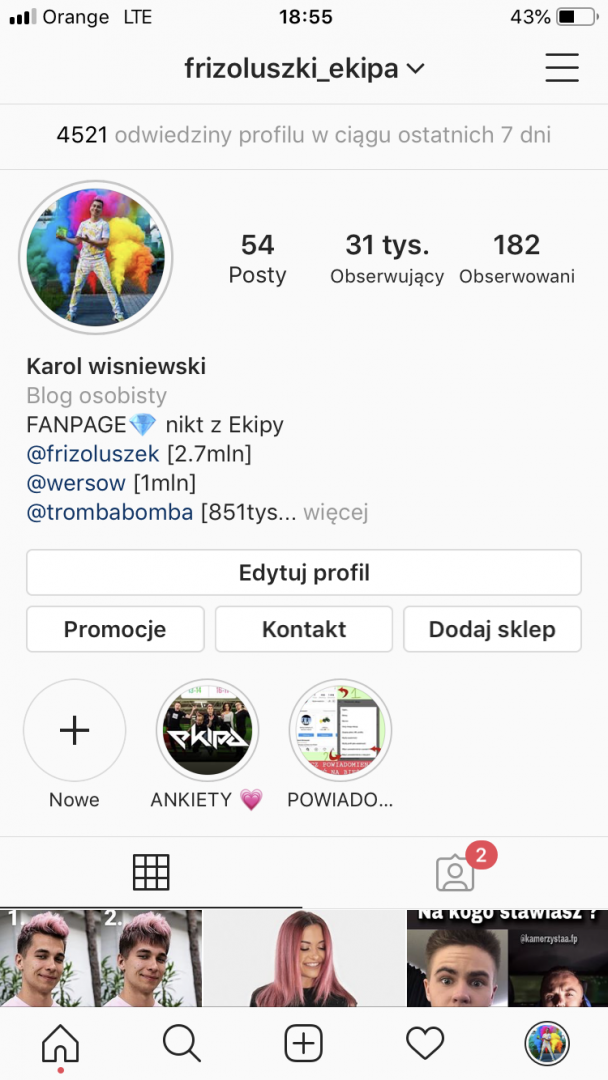The height and width of the screenshot is (1080, 608).
Task: Open the hamburger menu
Action: tap(562, 67)
